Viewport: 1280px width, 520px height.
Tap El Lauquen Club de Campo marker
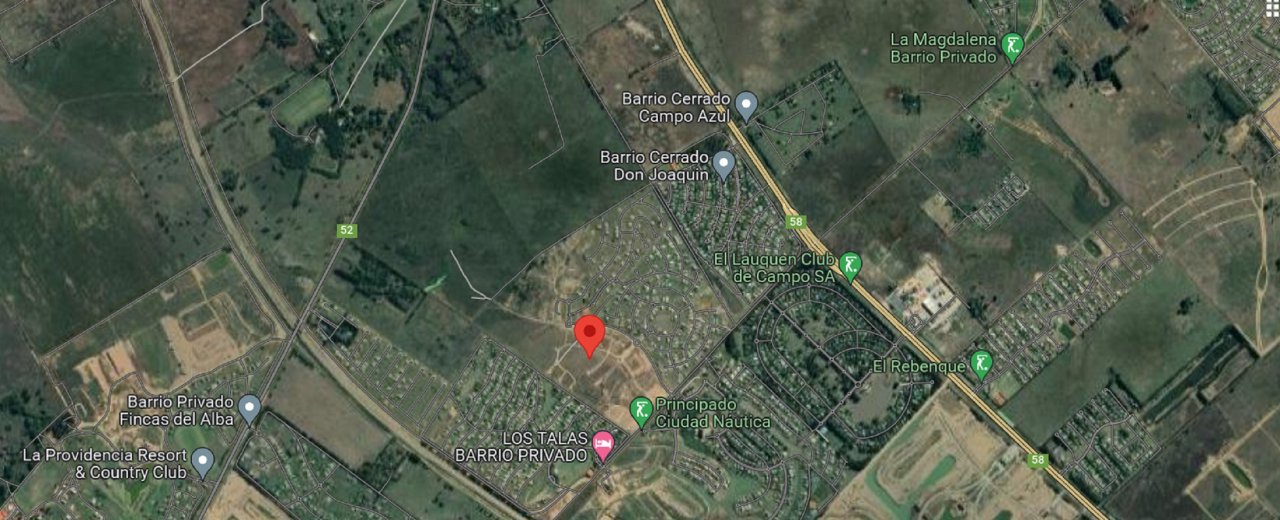[850, 266]
